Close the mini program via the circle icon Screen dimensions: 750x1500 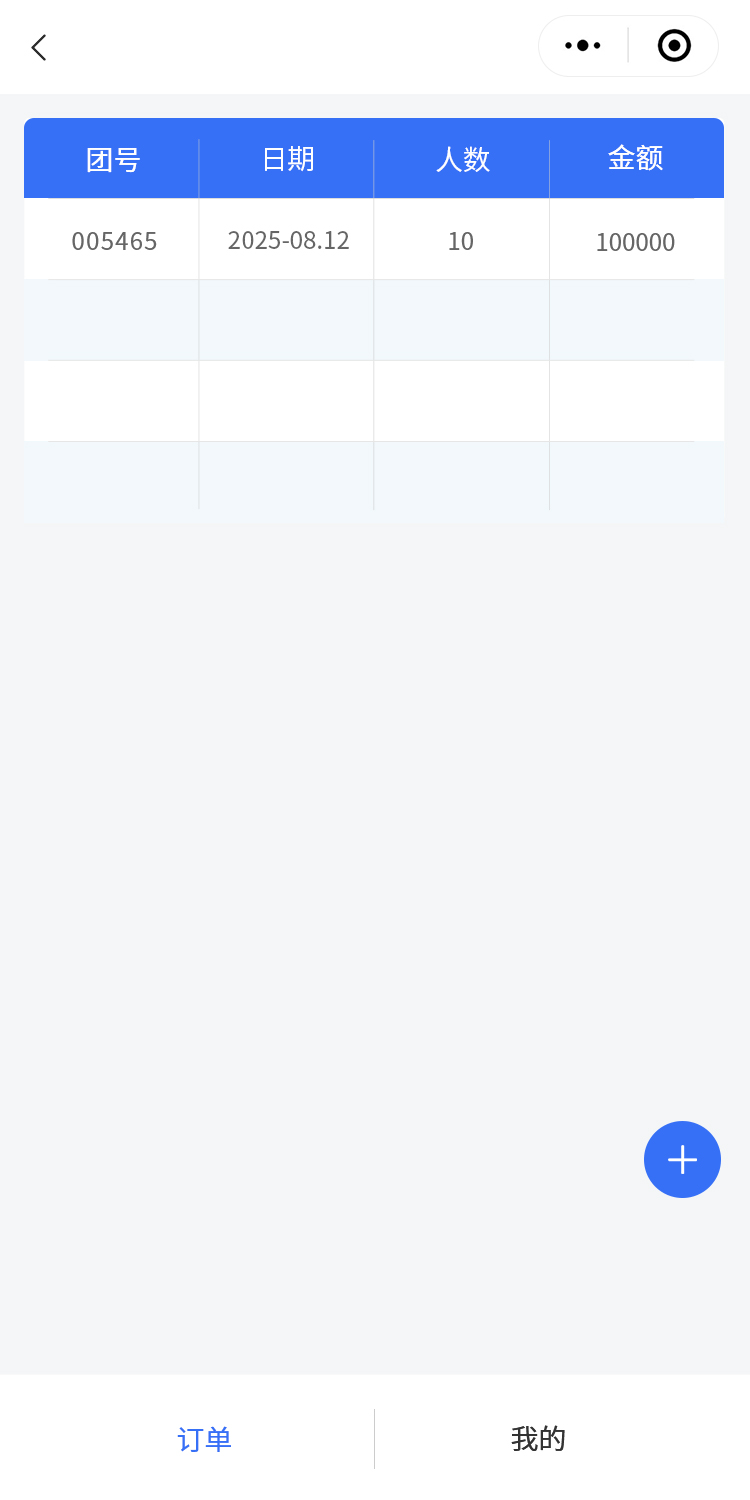pos(674,46)
